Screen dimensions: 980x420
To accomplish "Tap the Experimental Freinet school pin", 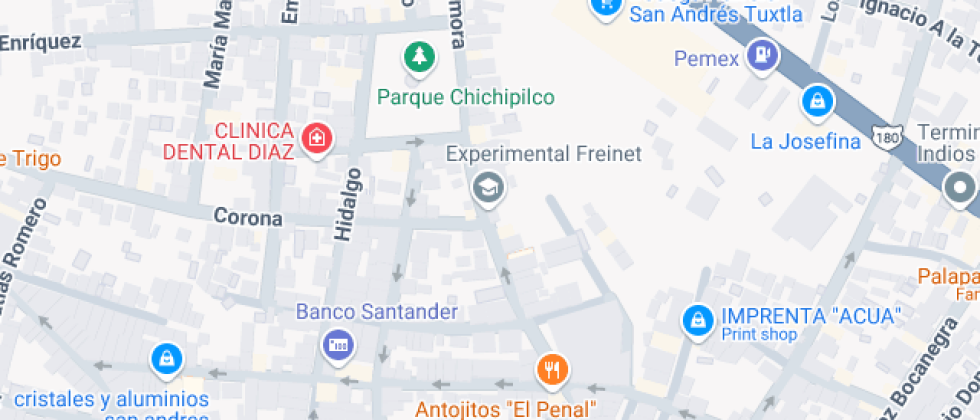I will pyautogui.click(x=488, y=187).
